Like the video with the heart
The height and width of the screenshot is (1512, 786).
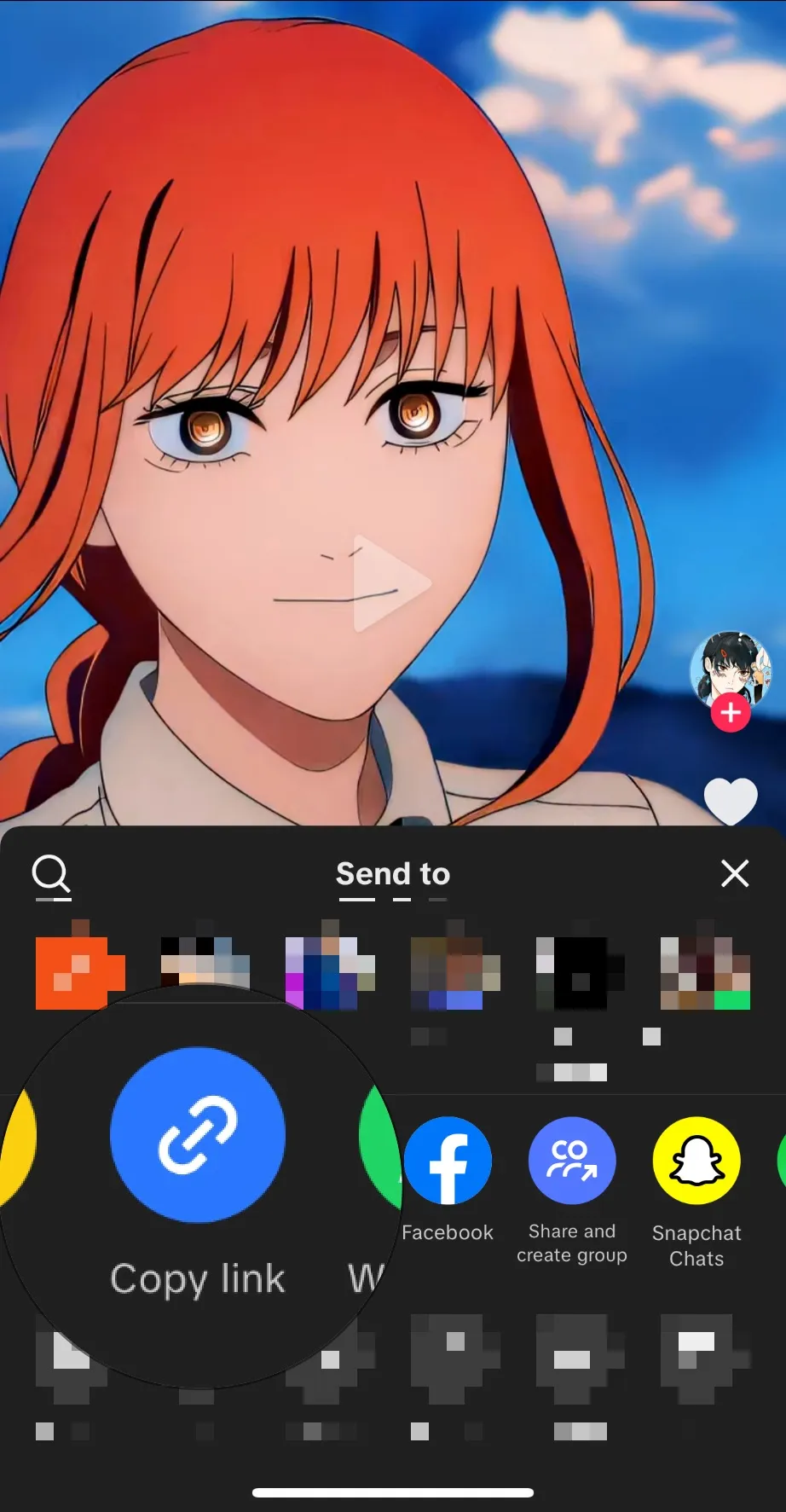[731, 800]
